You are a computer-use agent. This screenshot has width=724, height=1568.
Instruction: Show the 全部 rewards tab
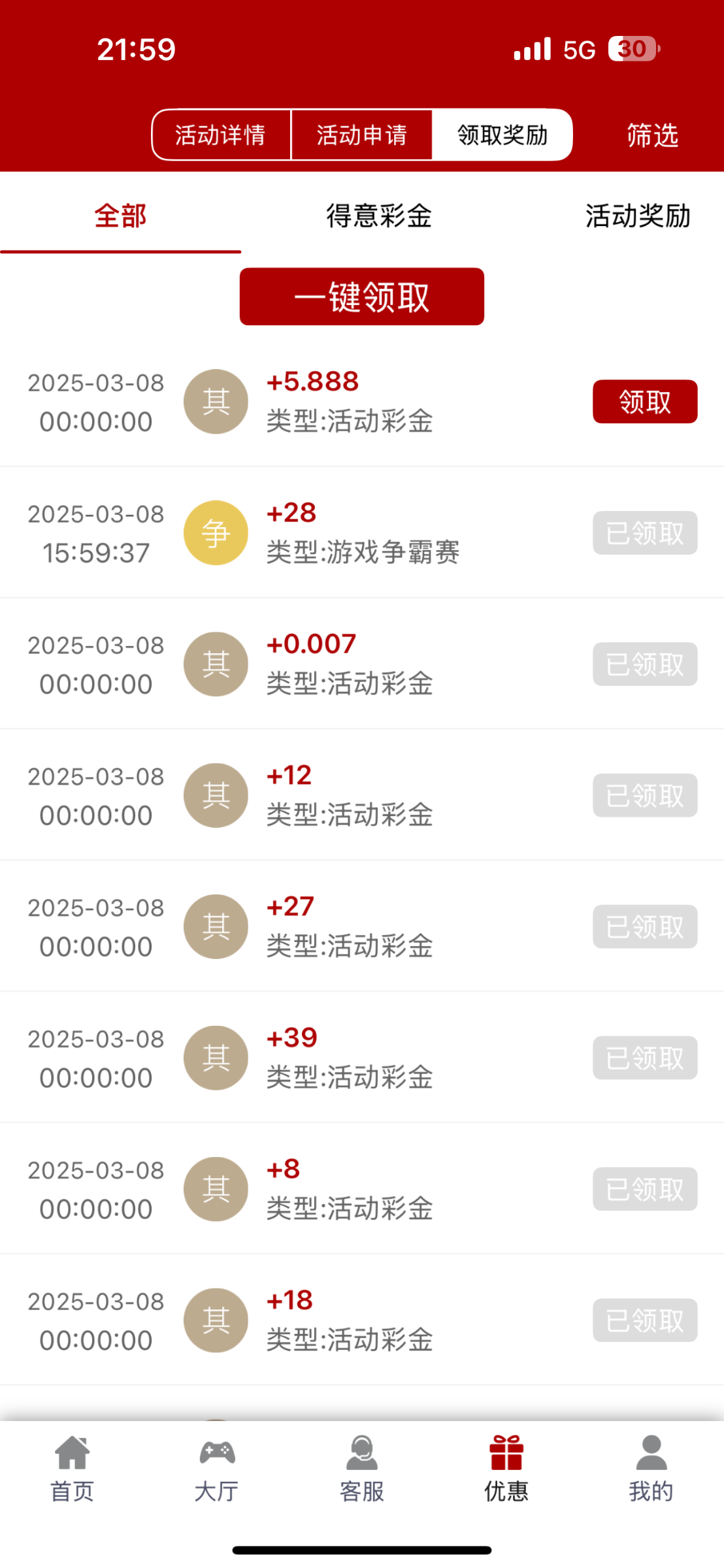120,216
